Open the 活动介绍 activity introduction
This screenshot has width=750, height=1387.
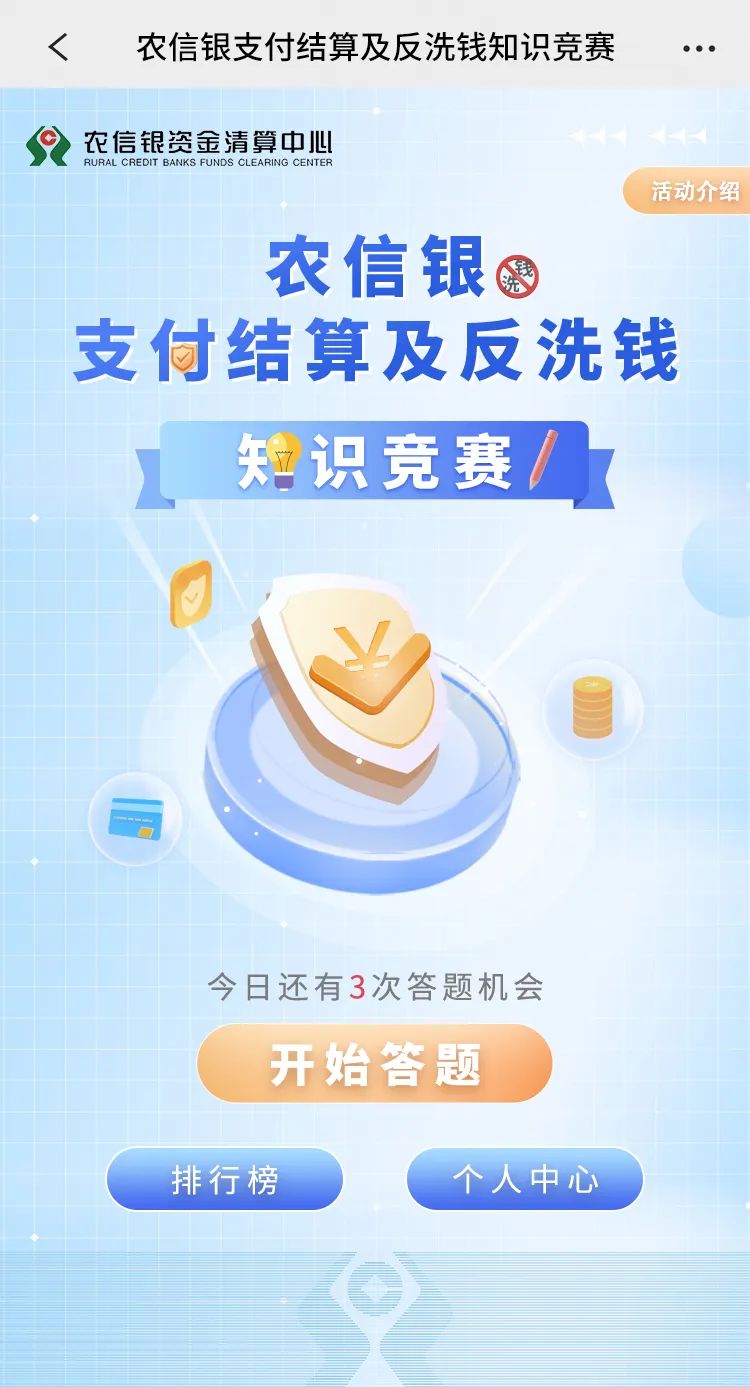(x=692, y=191)
